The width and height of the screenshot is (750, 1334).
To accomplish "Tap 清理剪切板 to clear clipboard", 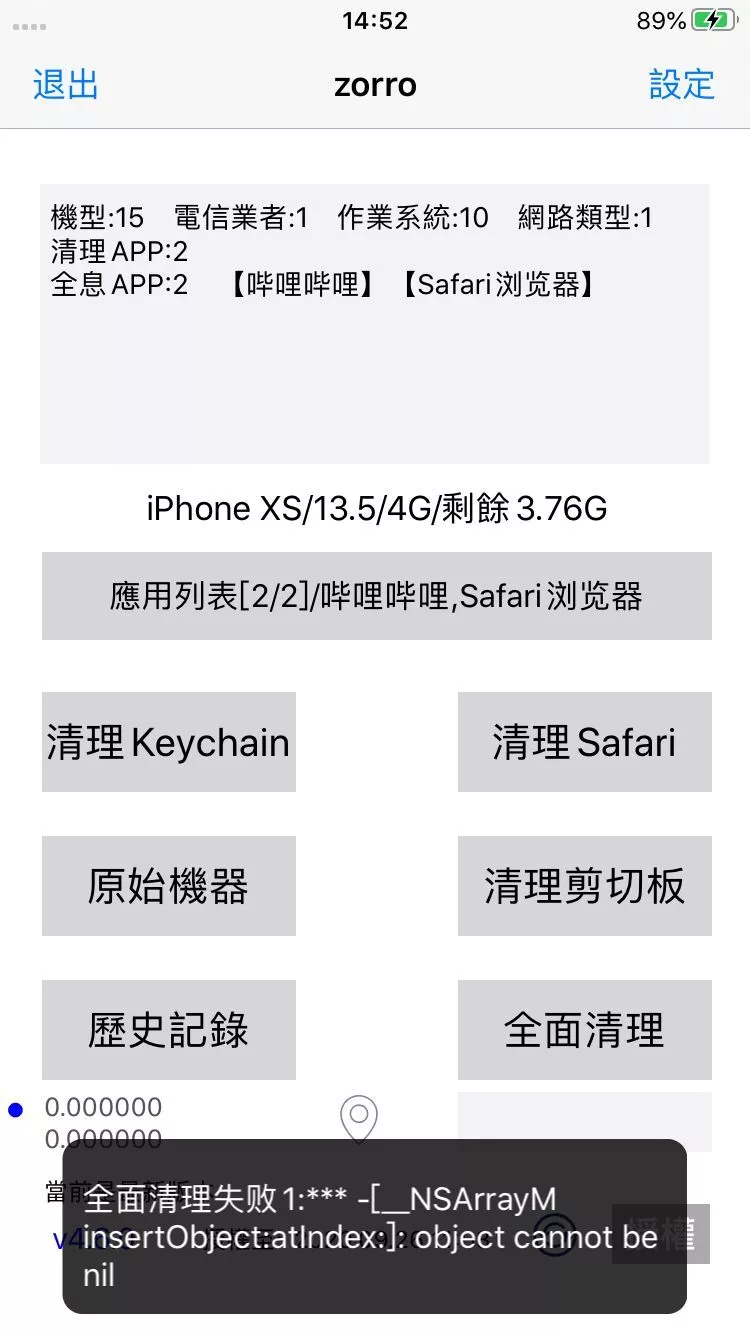I will coord(584,886).
